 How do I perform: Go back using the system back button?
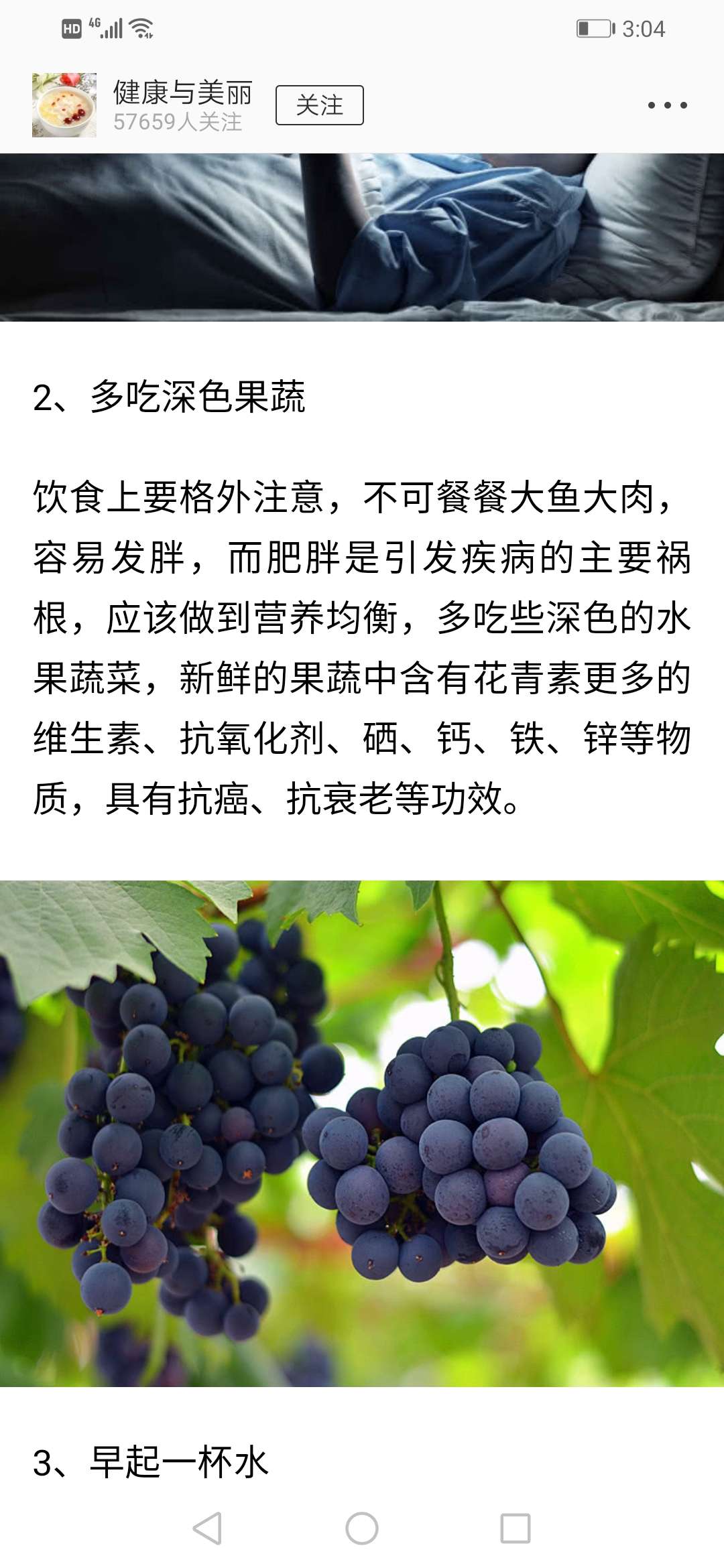tap(207, 1528)
